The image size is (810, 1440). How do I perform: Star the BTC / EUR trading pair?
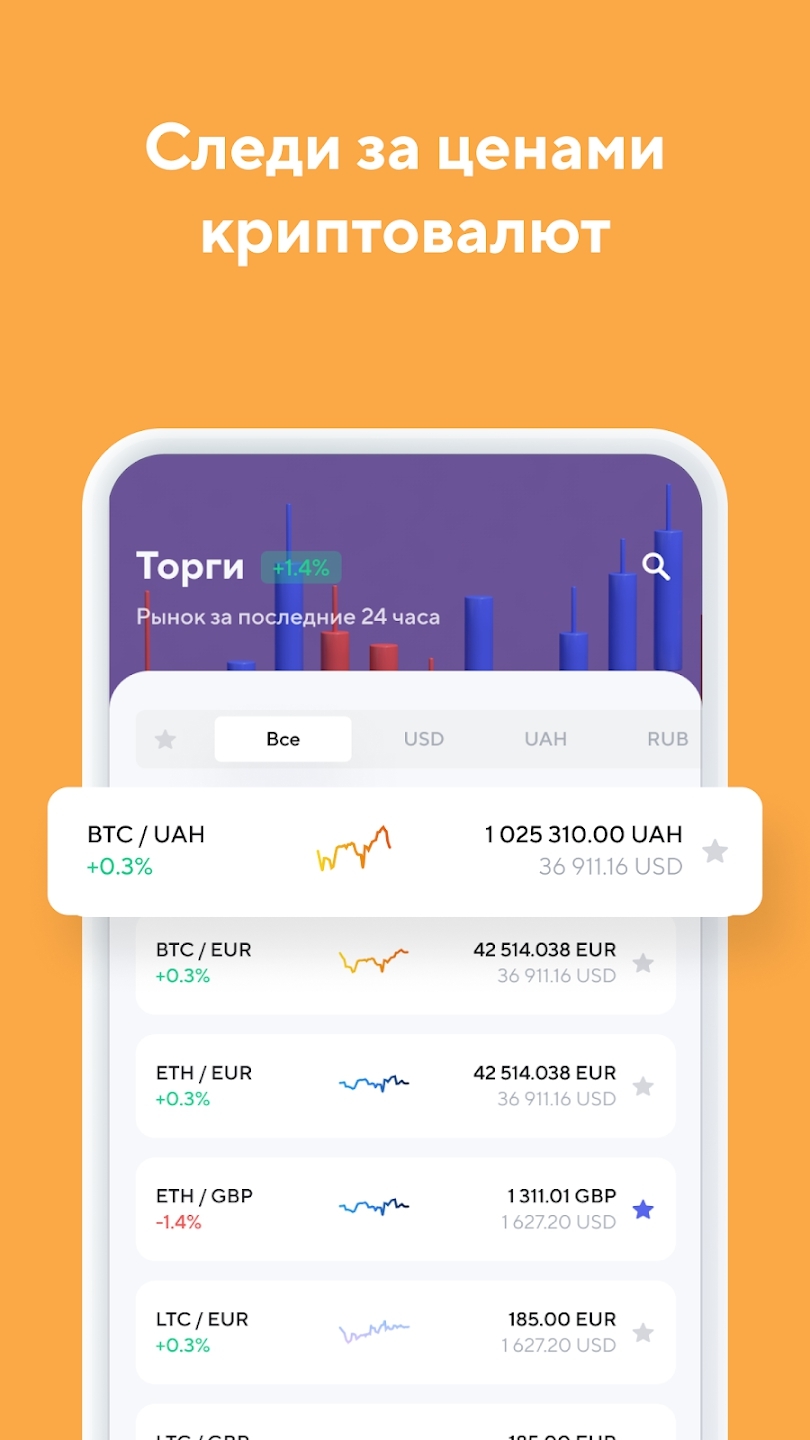(x=644, y=962)
